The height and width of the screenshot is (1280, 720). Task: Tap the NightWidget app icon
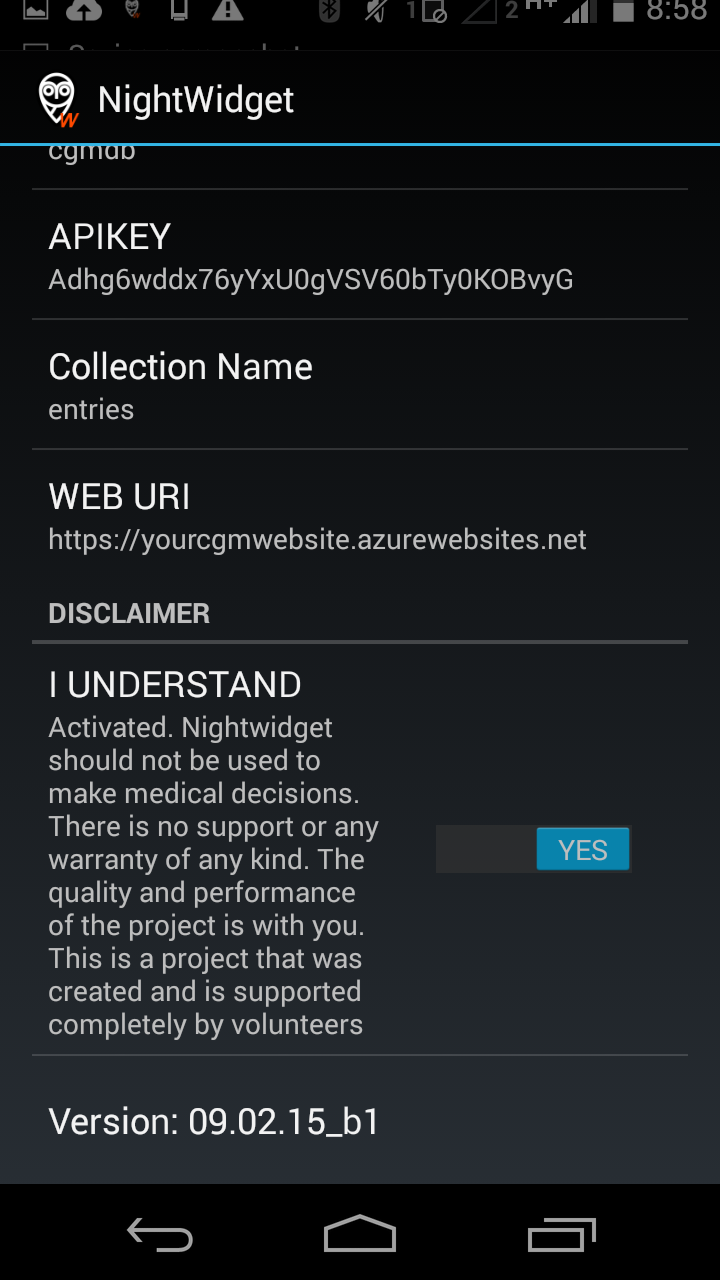click(x=58, y=100)
